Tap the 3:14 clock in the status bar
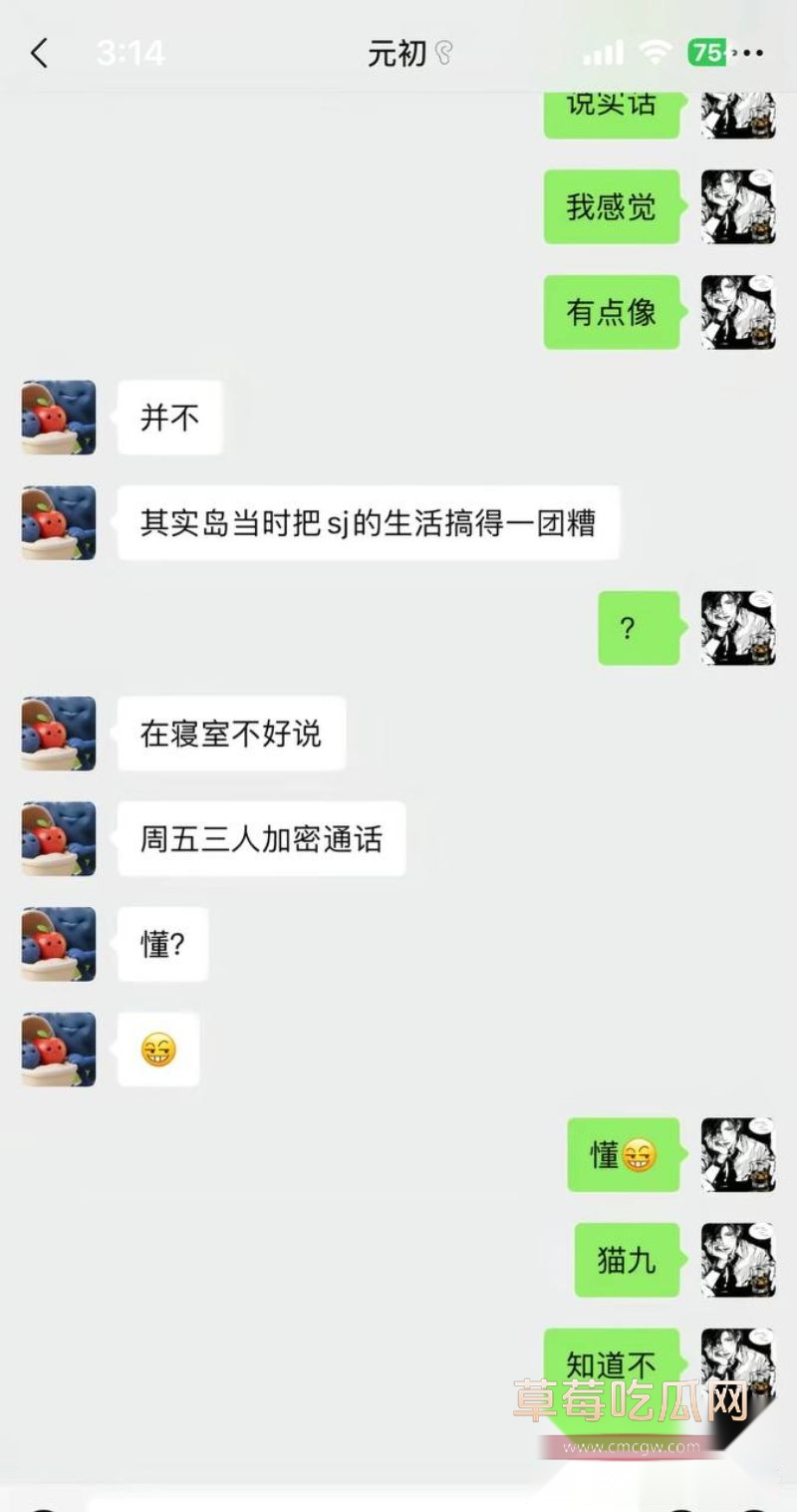 click(131, 52)
